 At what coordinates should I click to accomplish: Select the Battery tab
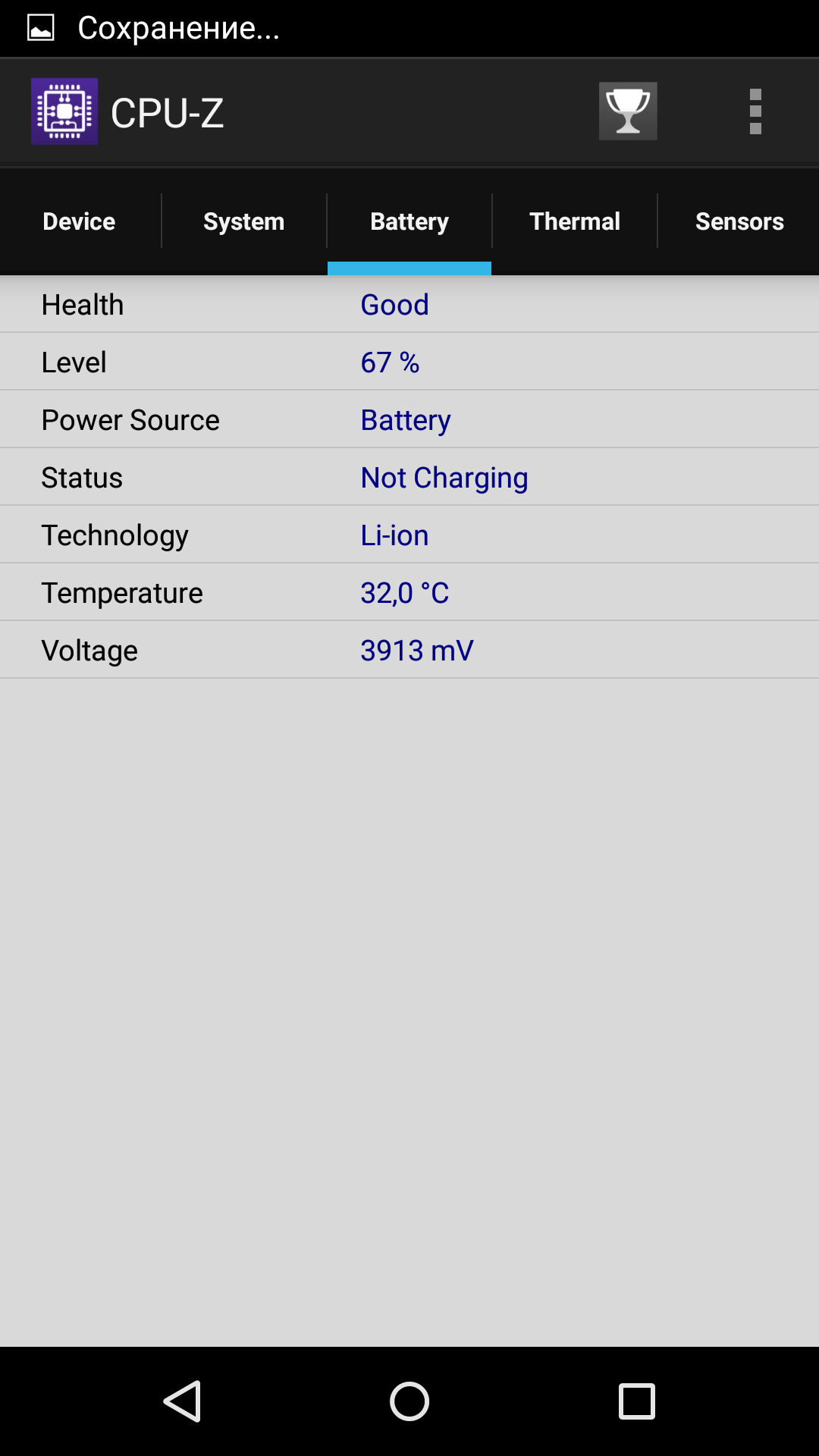409,221
